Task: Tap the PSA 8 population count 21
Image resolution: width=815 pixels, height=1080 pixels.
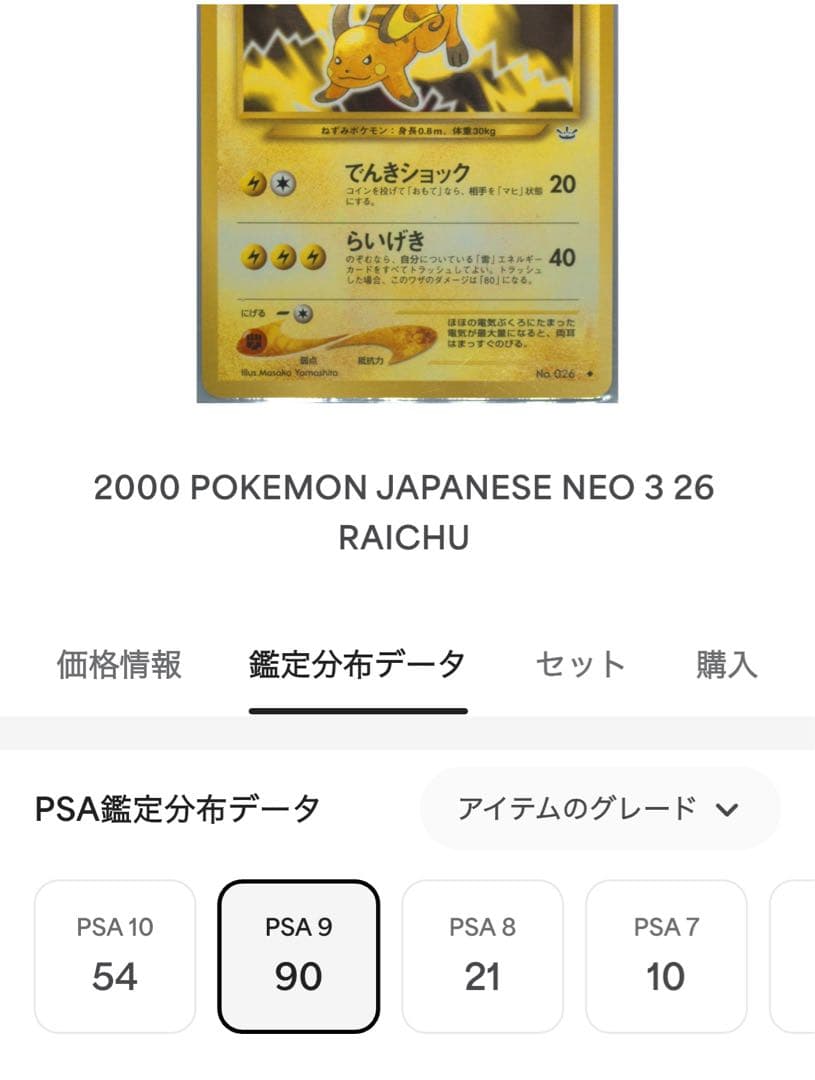Action: coord(481,978)
